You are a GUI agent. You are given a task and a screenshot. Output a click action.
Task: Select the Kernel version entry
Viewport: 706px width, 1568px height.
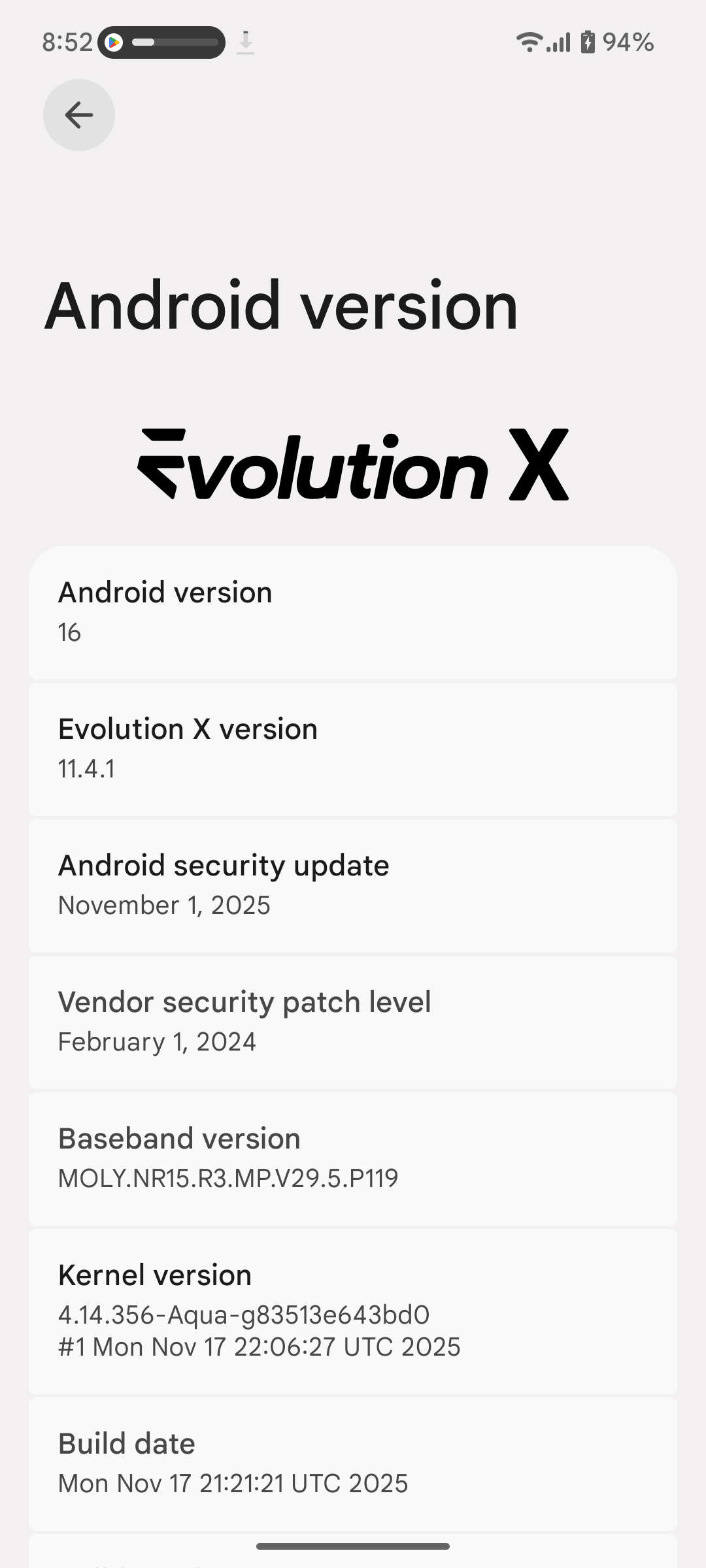click(x=353, y=1310)
